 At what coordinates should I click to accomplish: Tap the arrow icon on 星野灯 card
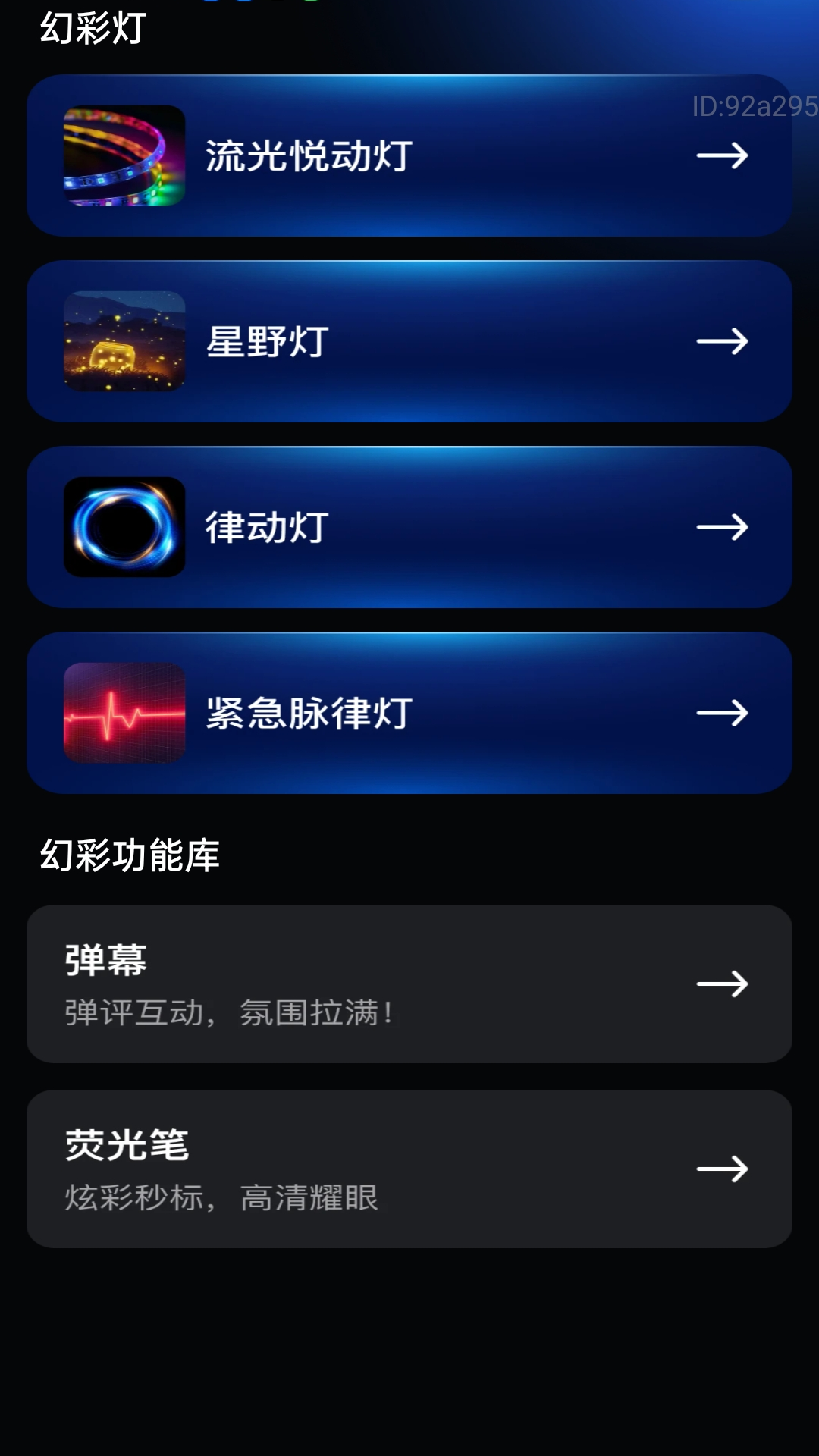tap(720, 343)
